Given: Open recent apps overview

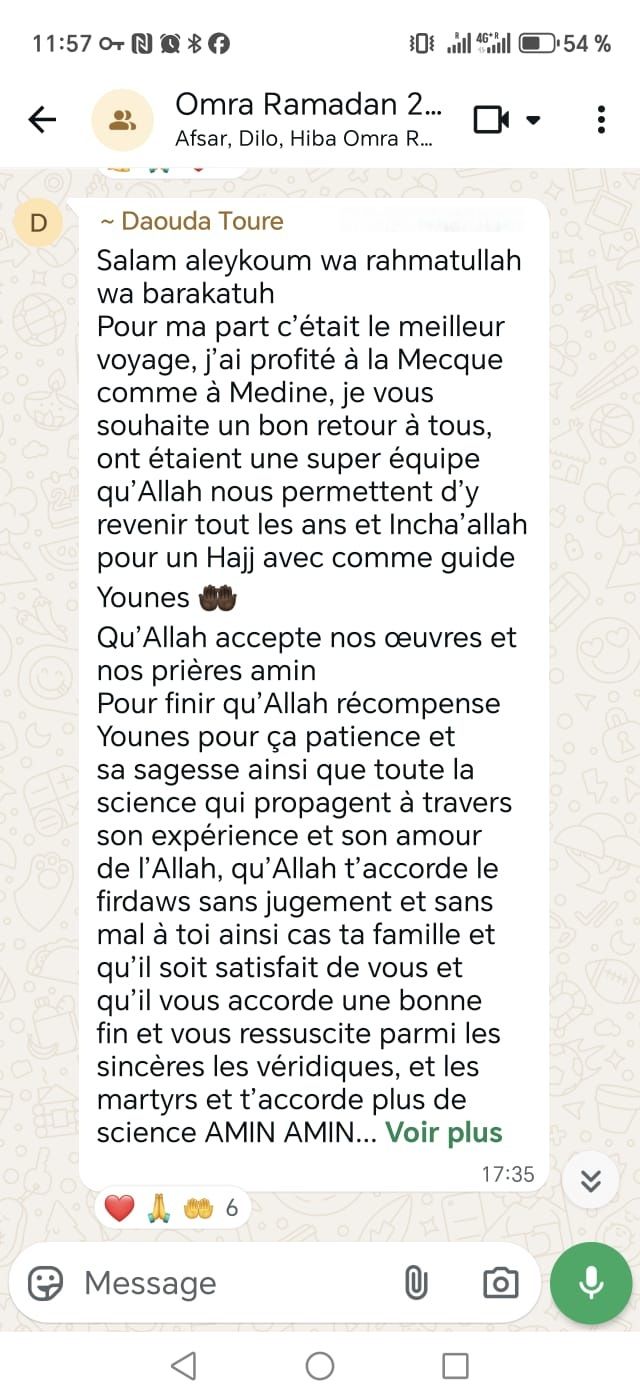Looking at the screenshot, I should coord(455,1365).
